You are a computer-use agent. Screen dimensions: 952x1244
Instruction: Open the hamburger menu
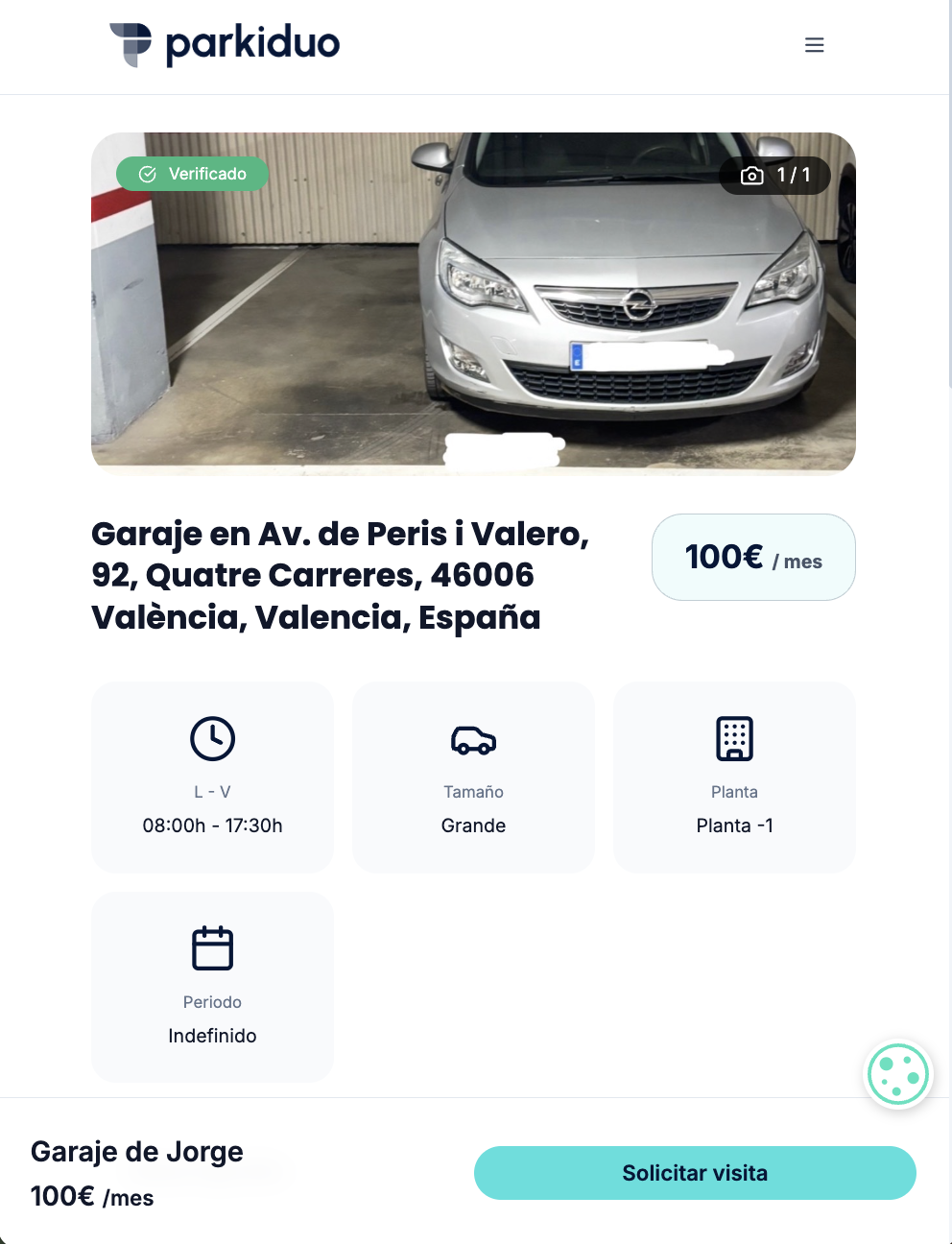[x=814, y=45]
